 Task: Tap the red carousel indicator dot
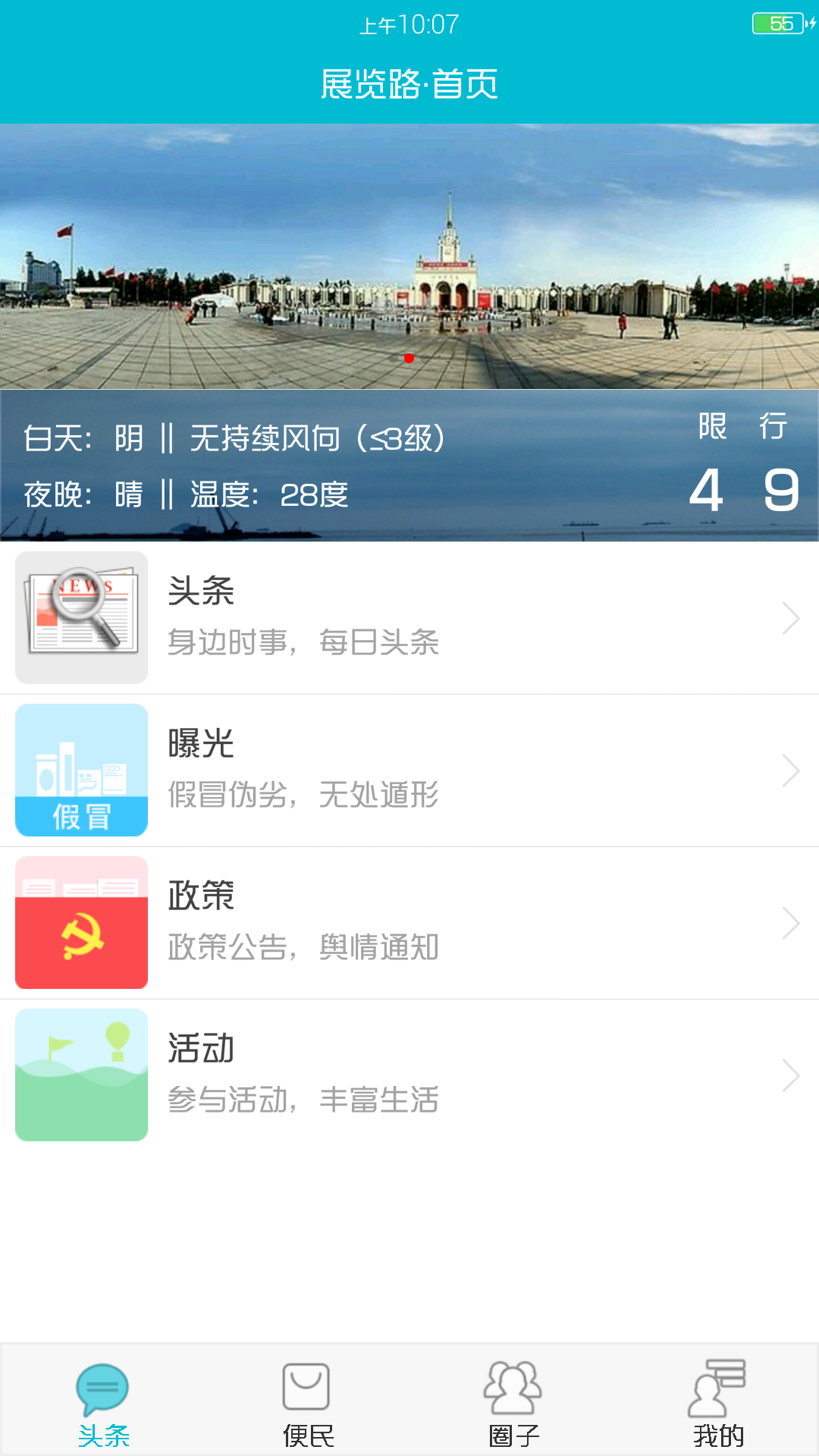coord(409,359)
